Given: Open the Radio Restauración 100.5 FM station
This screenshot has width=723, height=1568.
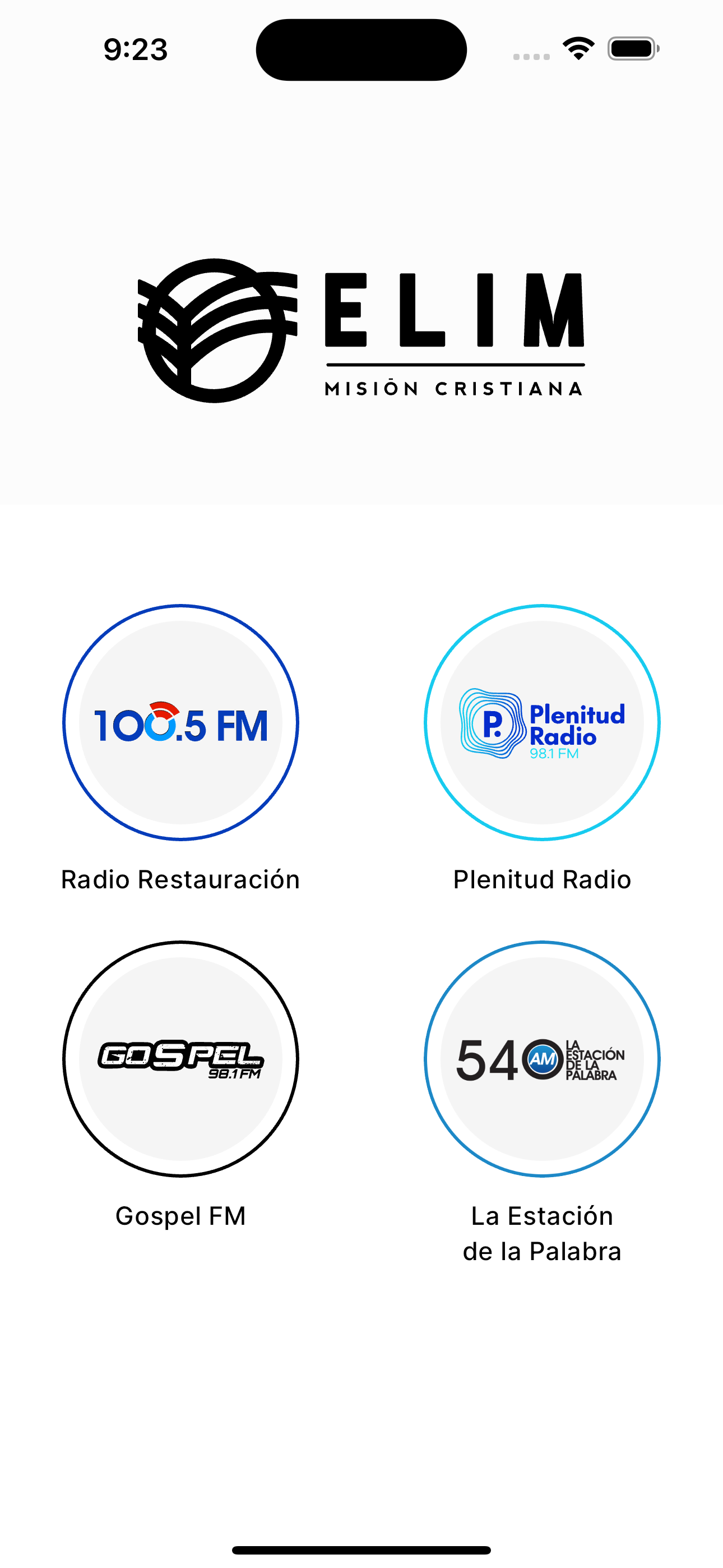Looking at the screenshot, I should (180, 722).
